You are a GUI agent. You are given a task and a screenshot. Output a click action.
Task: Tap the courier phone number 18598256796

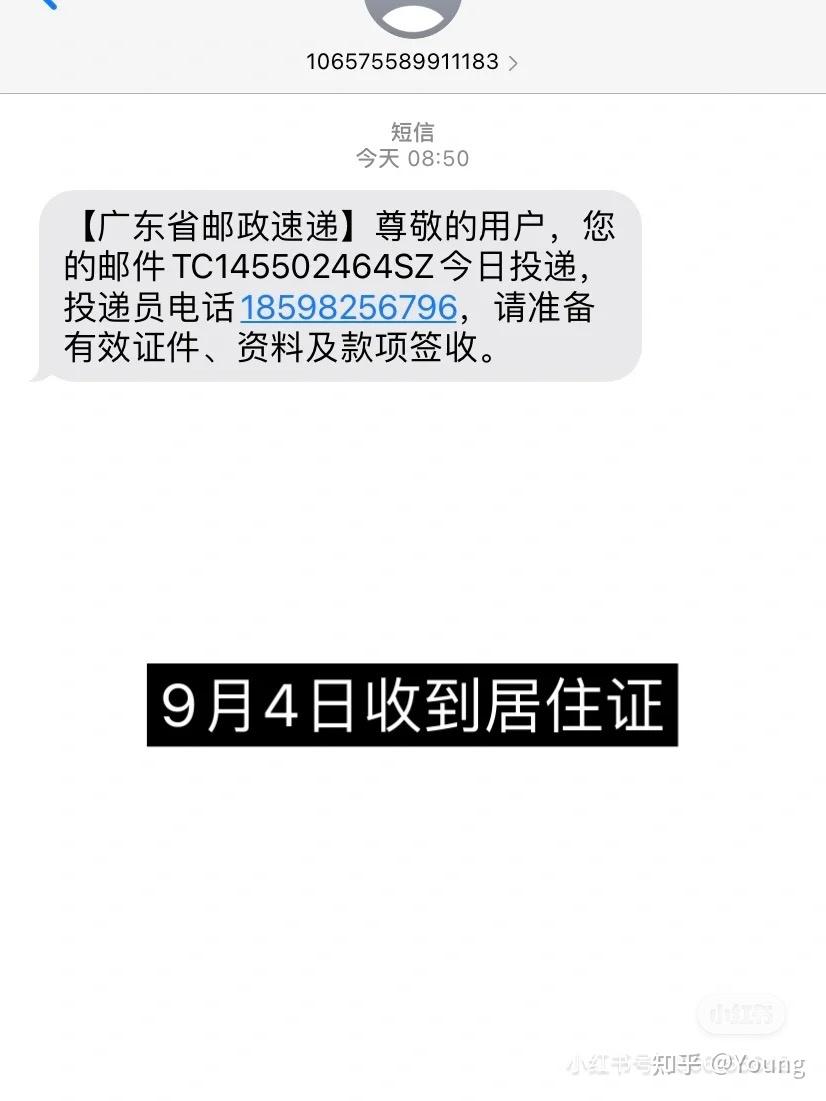point(348,307)
